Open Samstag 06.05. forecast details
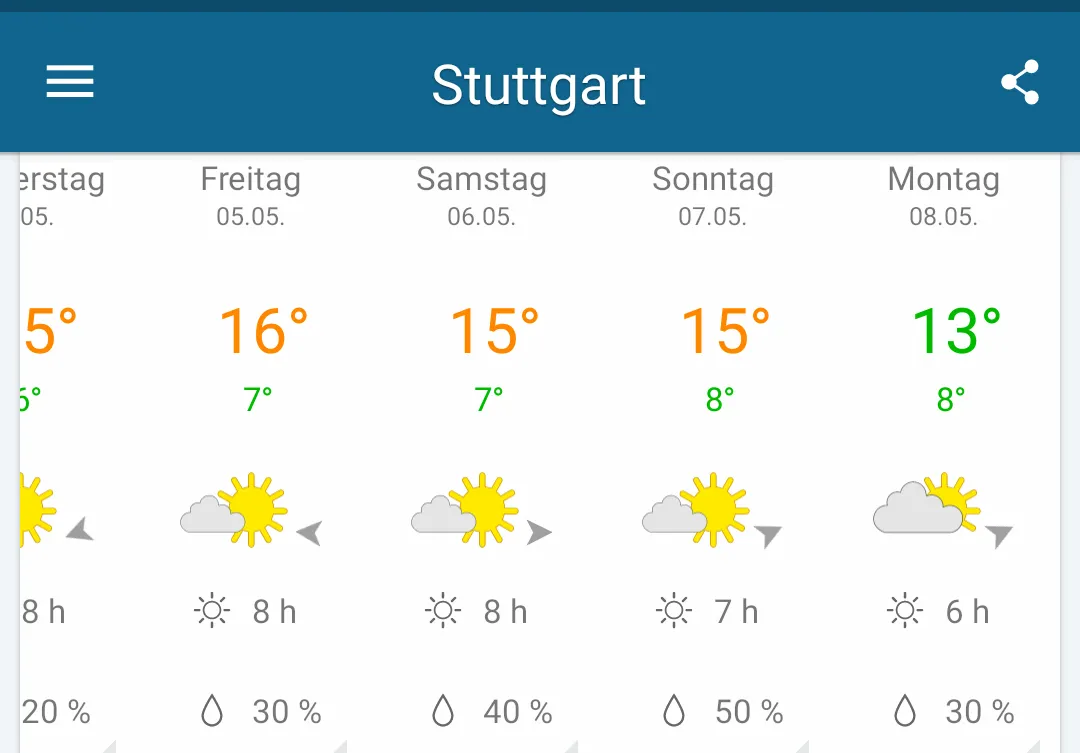The height and width of the screenshot is (753, 1080). click(482, 450)
